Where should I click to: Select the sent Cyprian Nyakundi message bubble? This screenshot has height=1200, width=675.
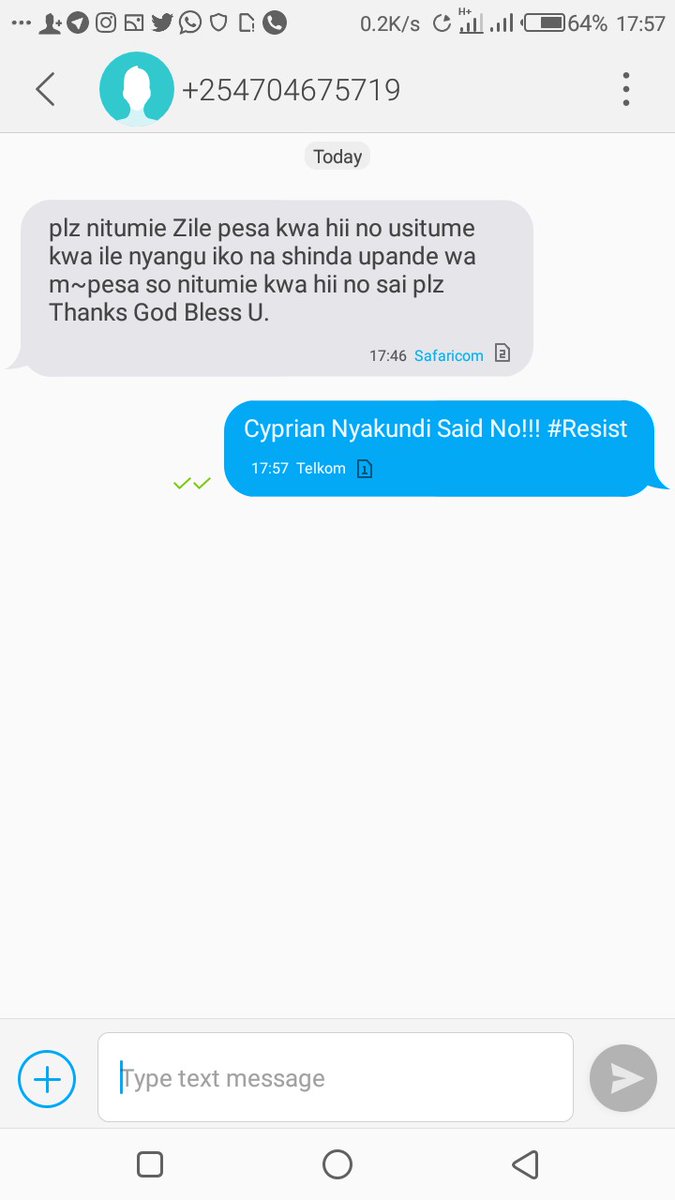pos(440,447)
